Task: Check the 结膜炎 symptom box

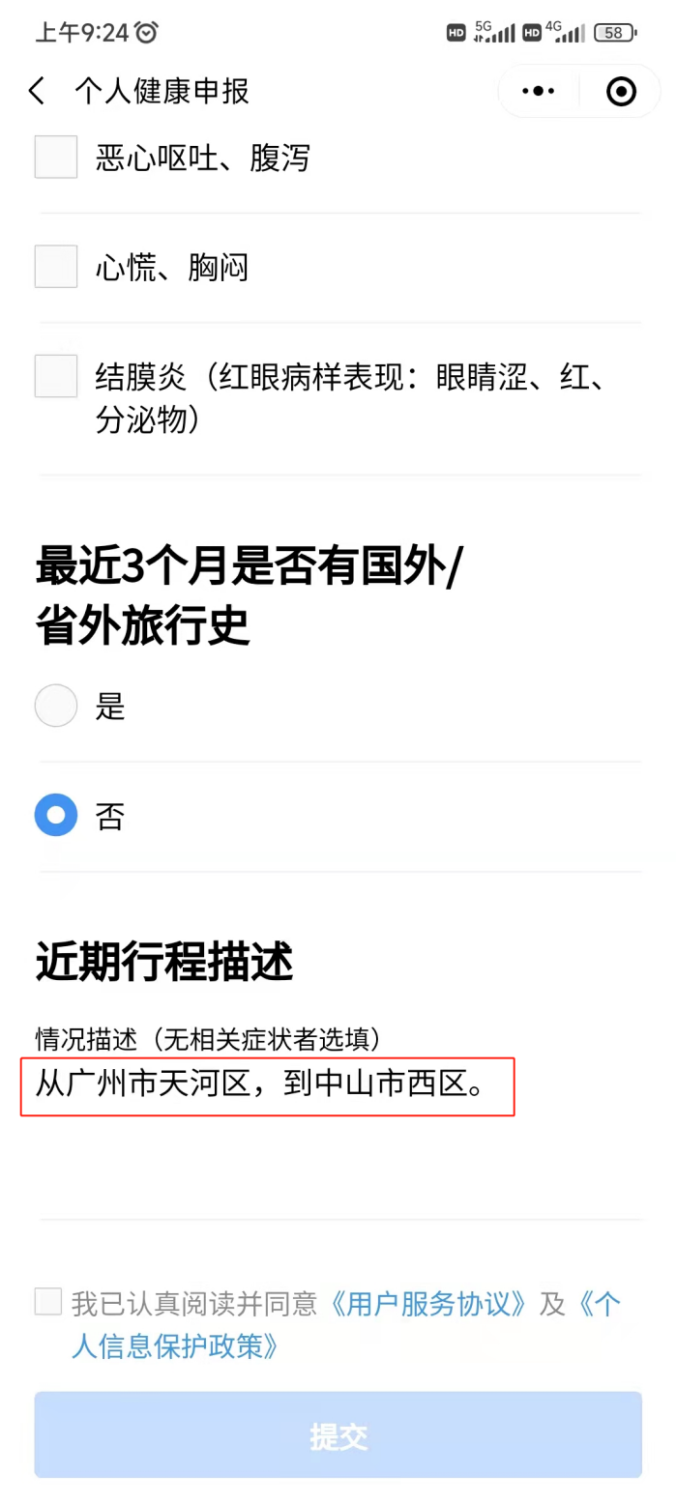Action: click(x=56, y=377)
